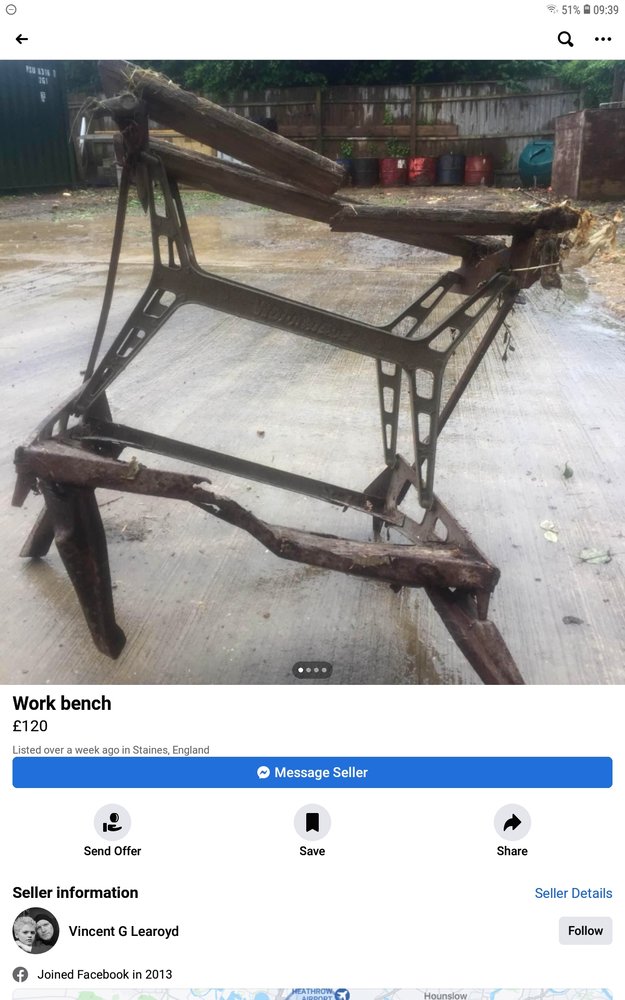Go back using the arrow icon
The image size is (625, 1000).
pyautogui.click(x=22, y=39)
